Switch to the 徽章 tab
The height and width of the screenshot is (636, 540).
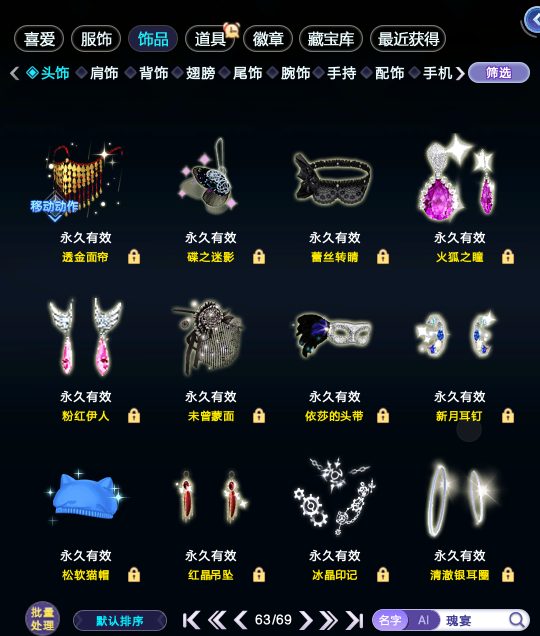(268, 39)
